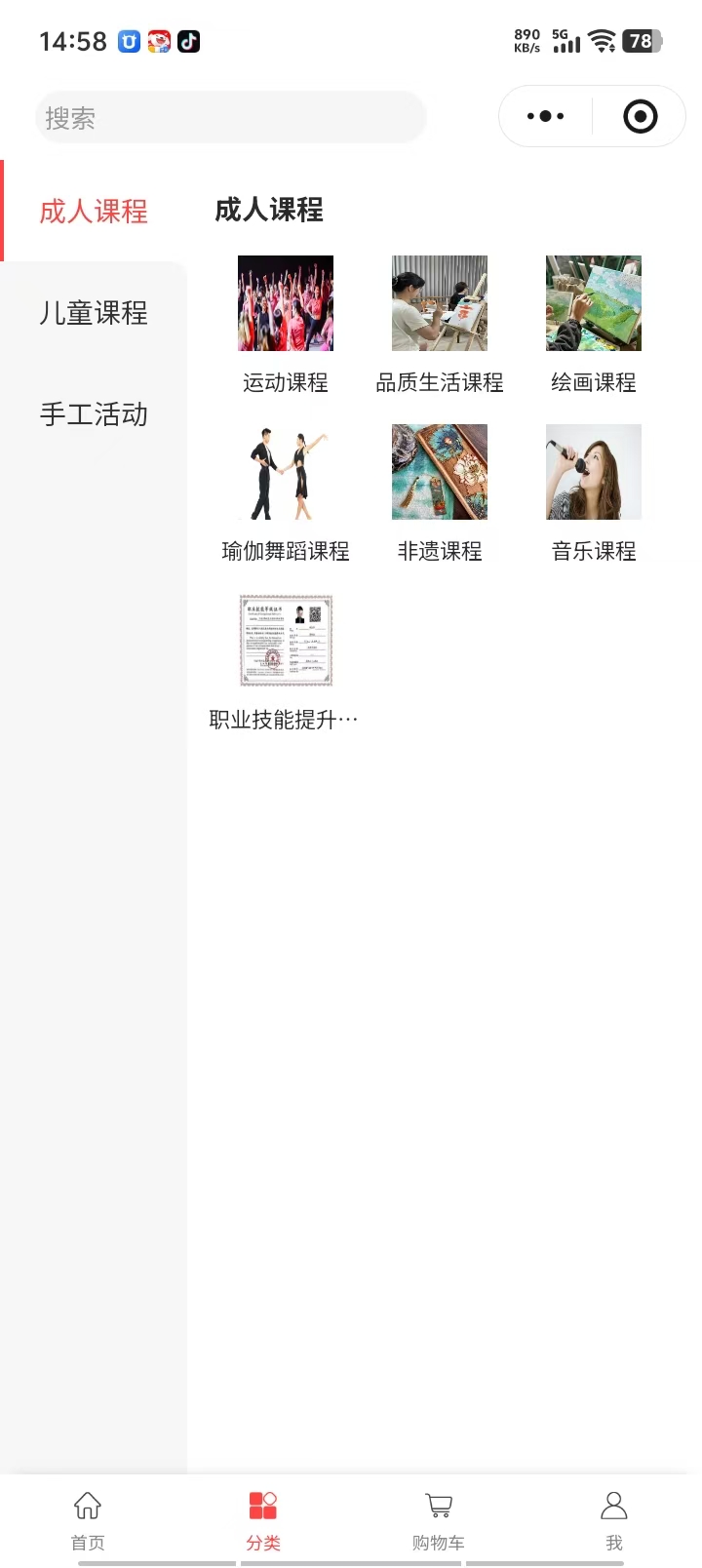The width and height of the screenshot is (702, 1568).
Task: Open the 购物车 shopping cart tab
Action: pos(439,1519)
